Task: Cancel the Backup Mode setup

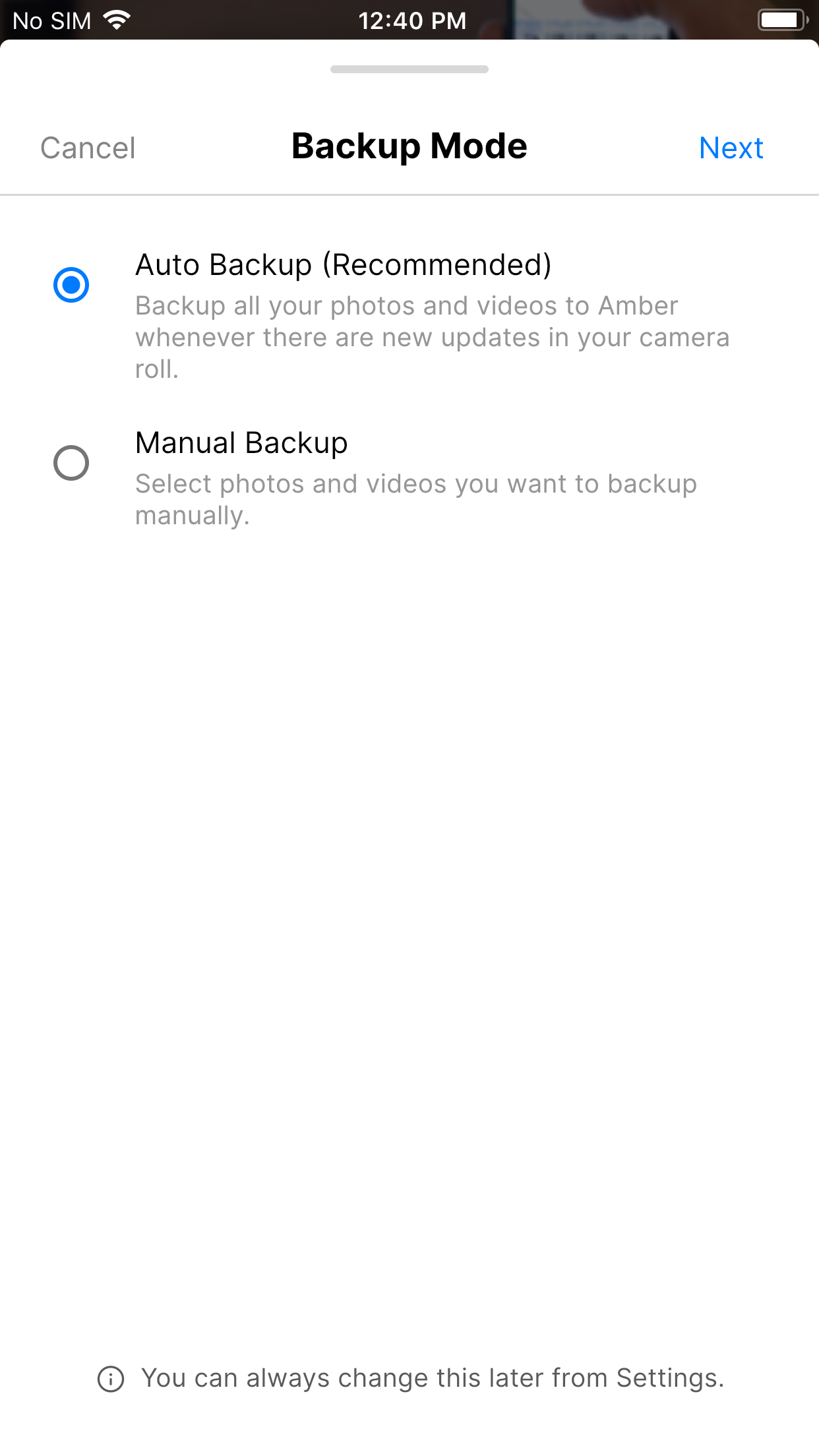Action: (x=88, y=148)
